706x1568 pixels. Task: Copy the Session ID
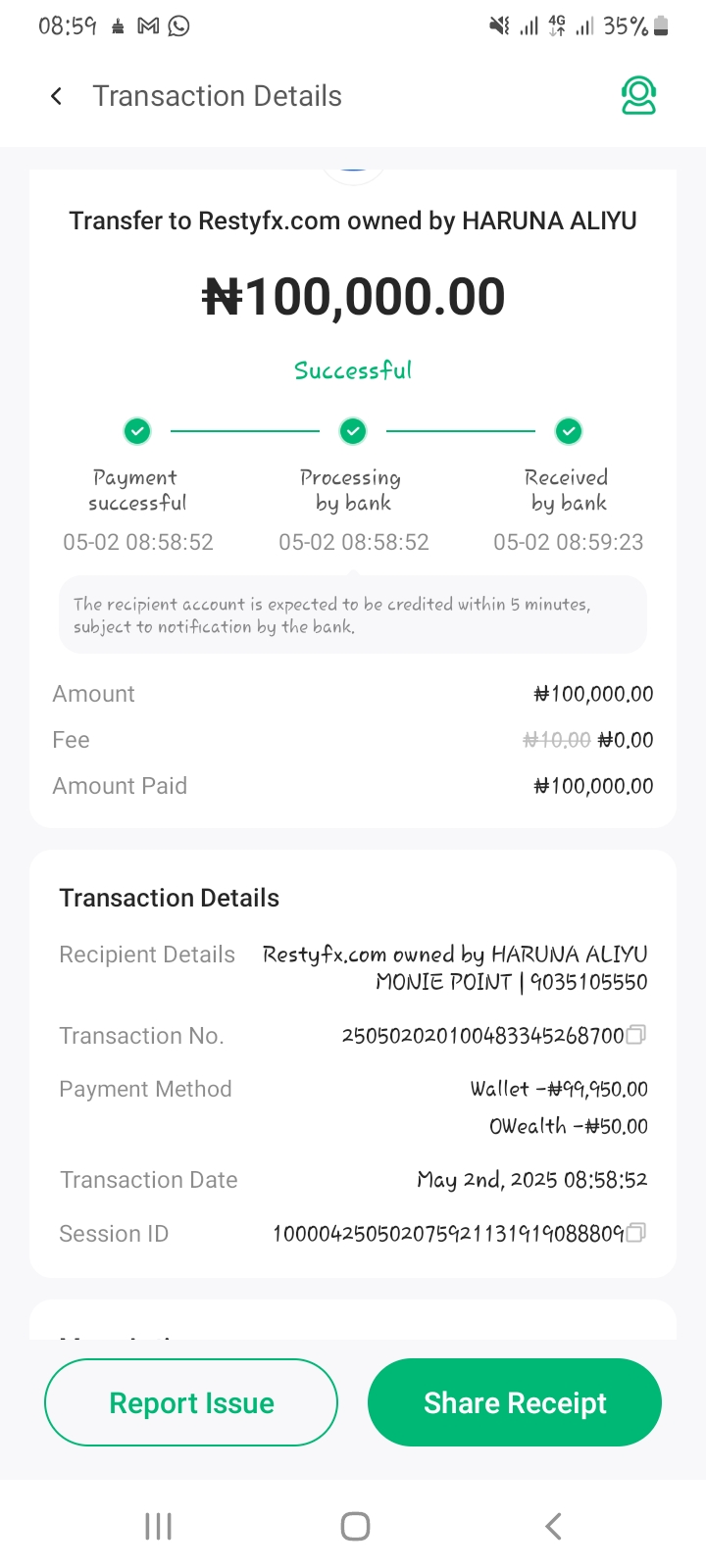pos(635,1233)
